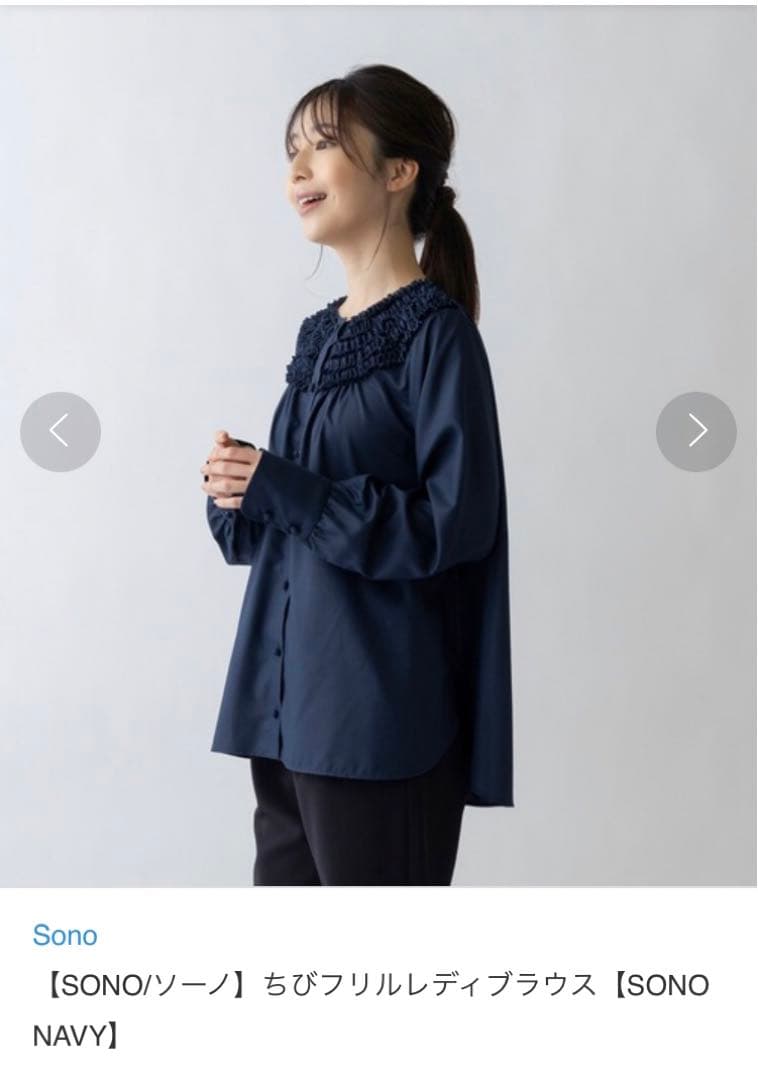This screenshot has height=1080, width=758.
Task: Expand the next slide with the chevron
Action: coord(696,430)
